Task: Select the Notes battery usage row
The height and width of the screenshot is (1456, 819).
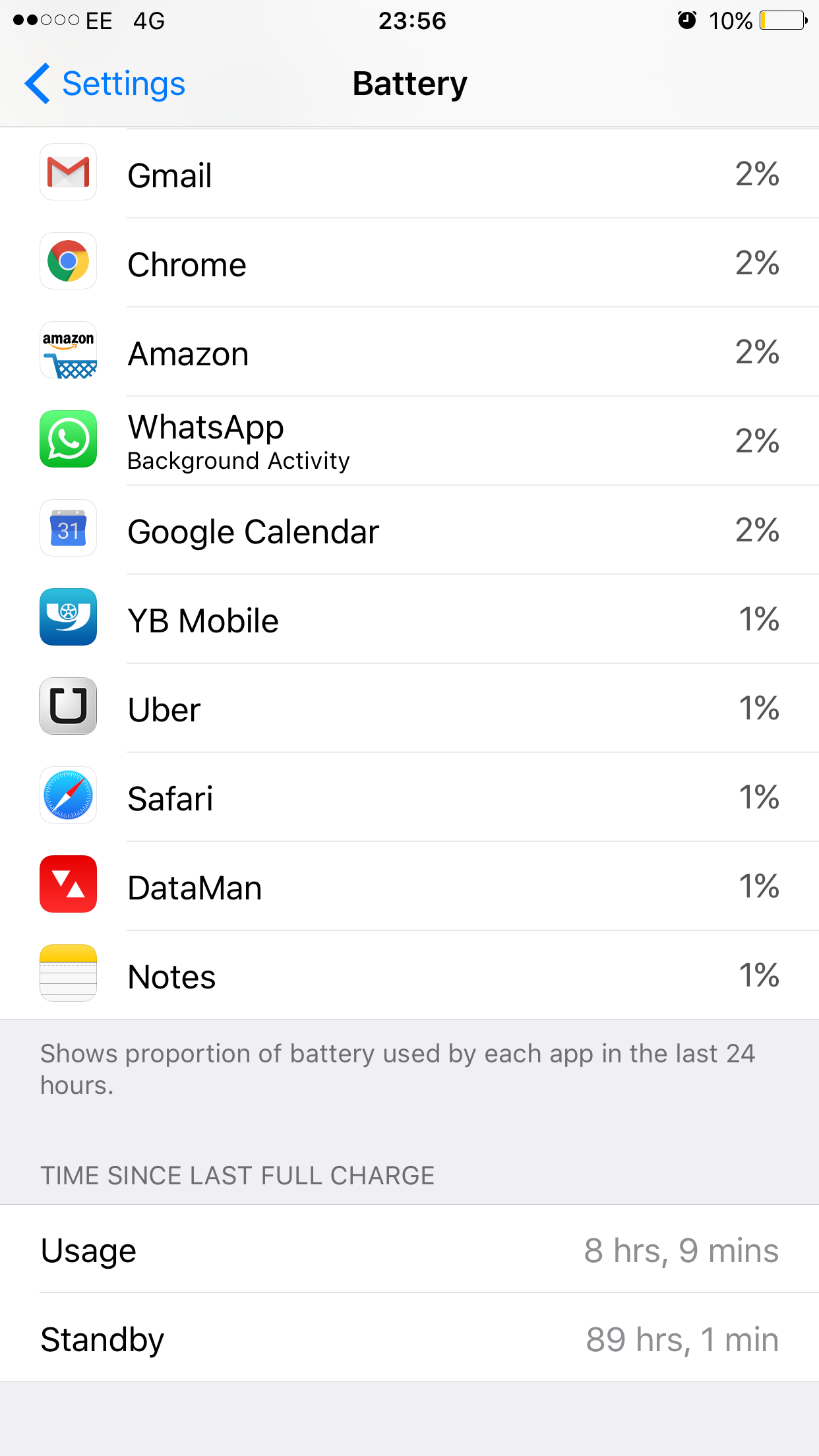Action: (x=409, y=976)
